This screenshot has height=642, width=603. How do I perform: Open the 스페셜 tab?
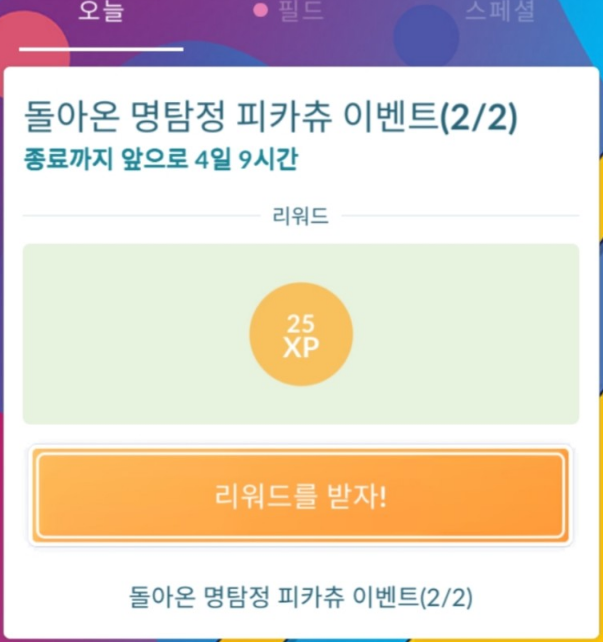[x=500, y=13]
